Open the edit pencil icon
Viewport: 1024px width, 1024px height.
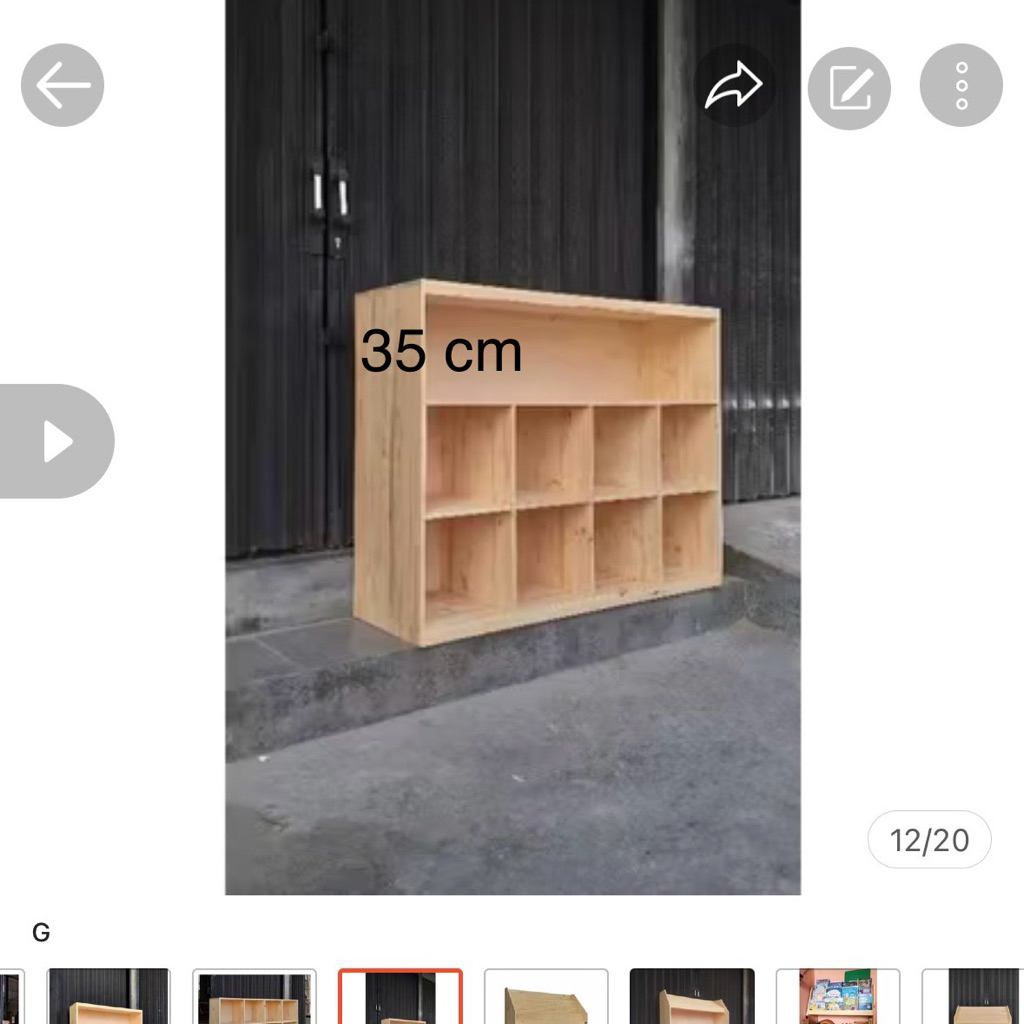[x=849, y=88]
